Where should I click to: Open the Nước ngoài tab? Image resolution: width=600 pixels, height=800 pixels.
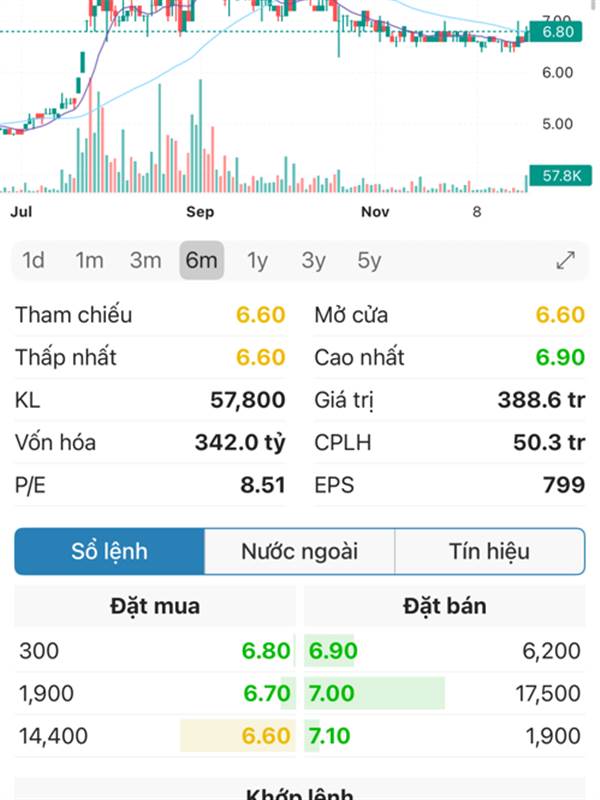pyautogui.click(x=299, y=551)
